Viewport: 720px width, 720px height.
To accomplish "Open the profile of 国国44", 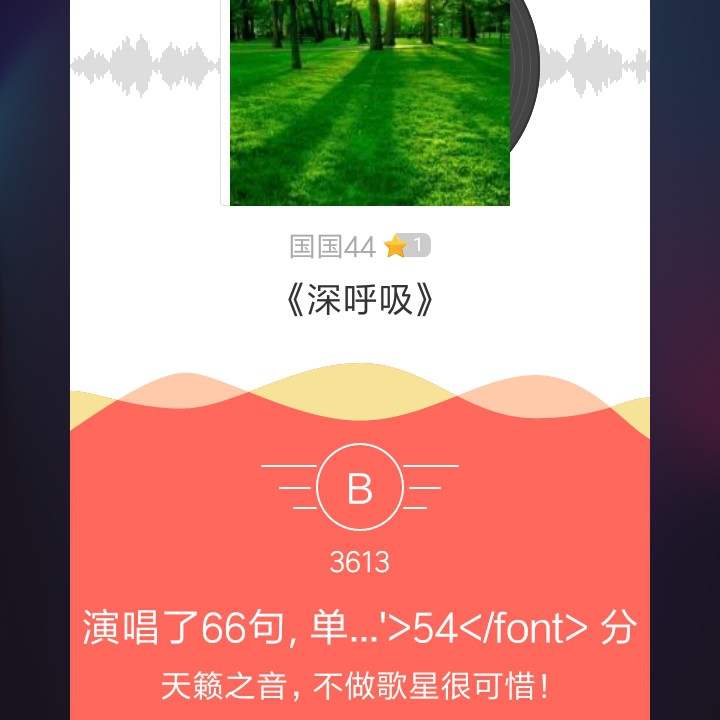I will point(332,246).
